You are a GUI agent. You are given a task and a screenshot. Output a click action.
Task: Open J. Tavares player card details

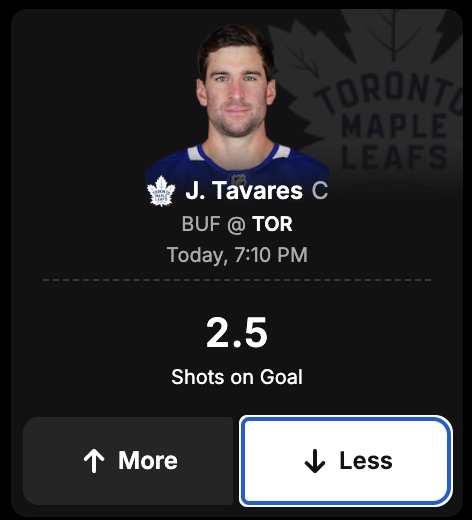coord(244,191)
